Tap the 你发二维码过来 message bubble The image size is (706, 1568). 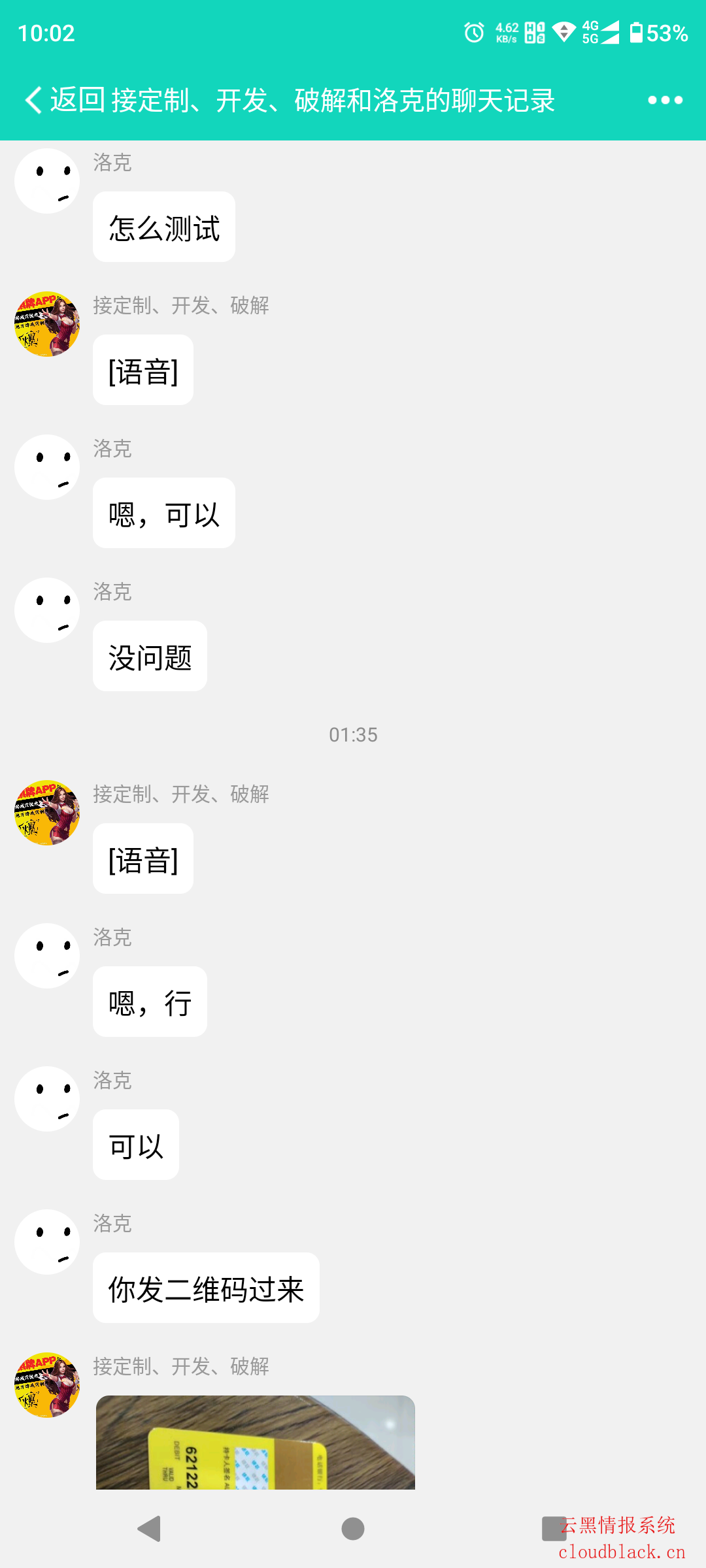click(x=206, y=1288)
